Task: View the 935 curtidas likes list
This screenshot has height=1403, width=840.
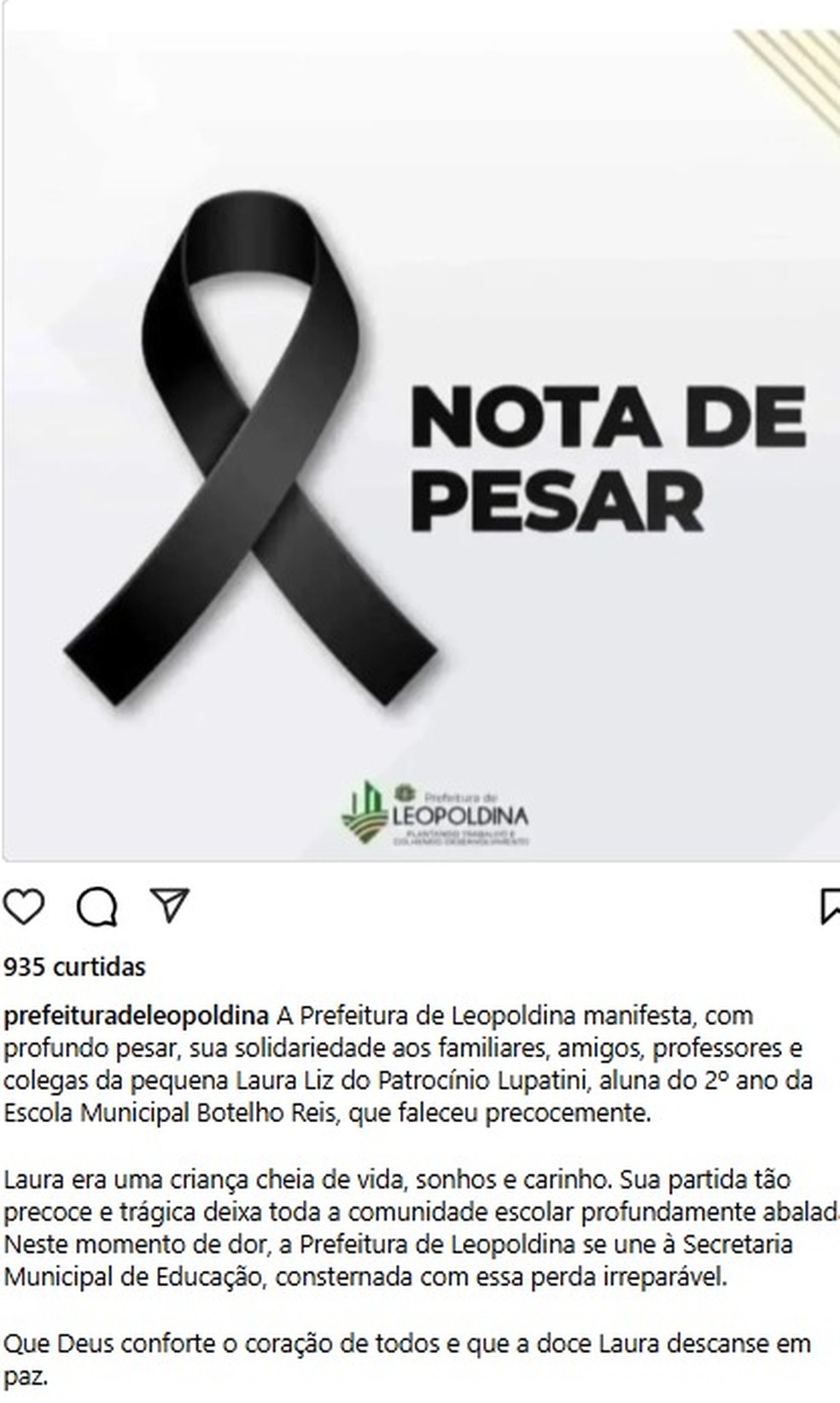Action: (x=74, y=967)
